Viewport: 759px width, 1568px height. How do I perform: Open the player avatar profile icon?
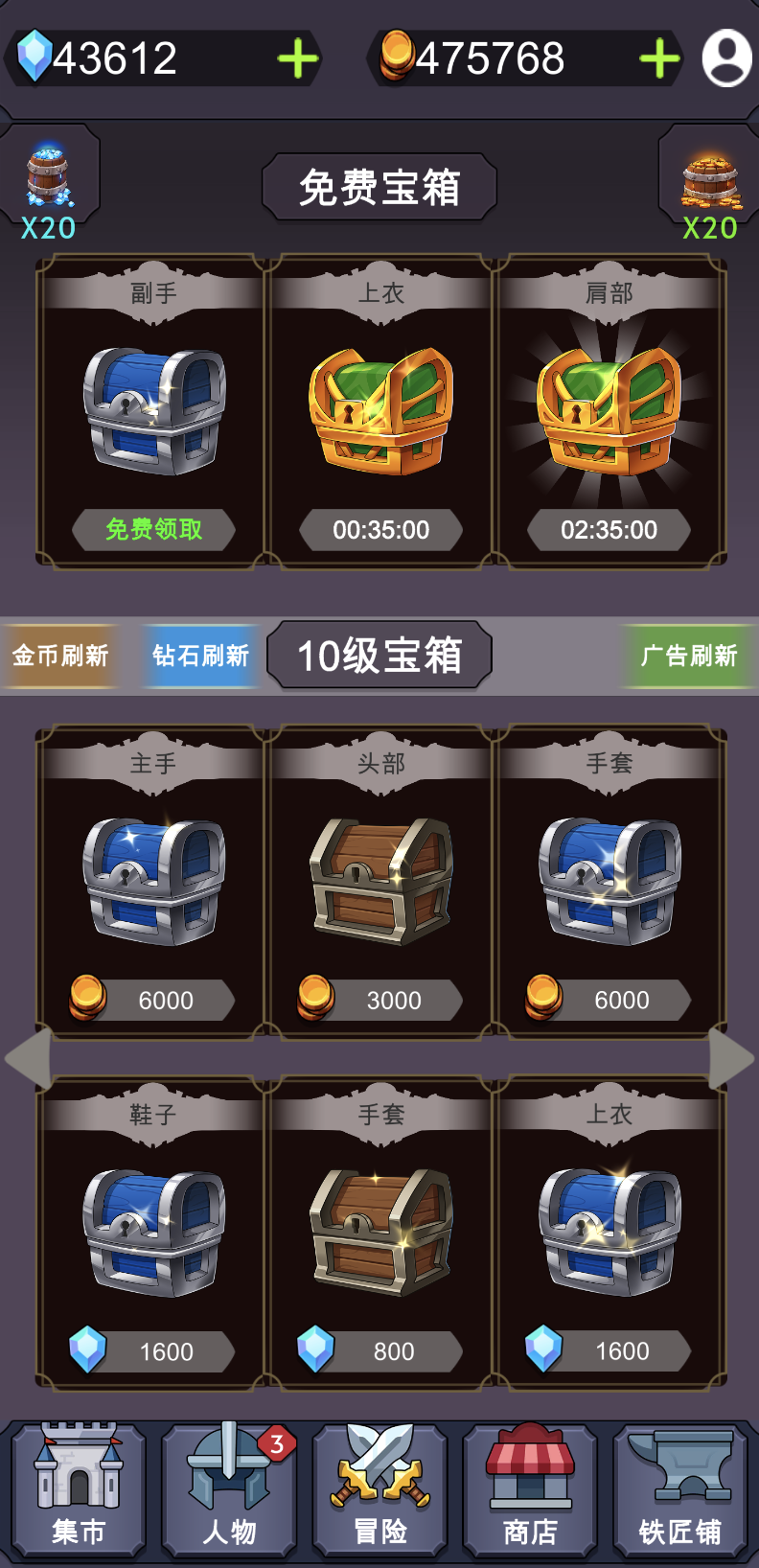tap(725, 59)
